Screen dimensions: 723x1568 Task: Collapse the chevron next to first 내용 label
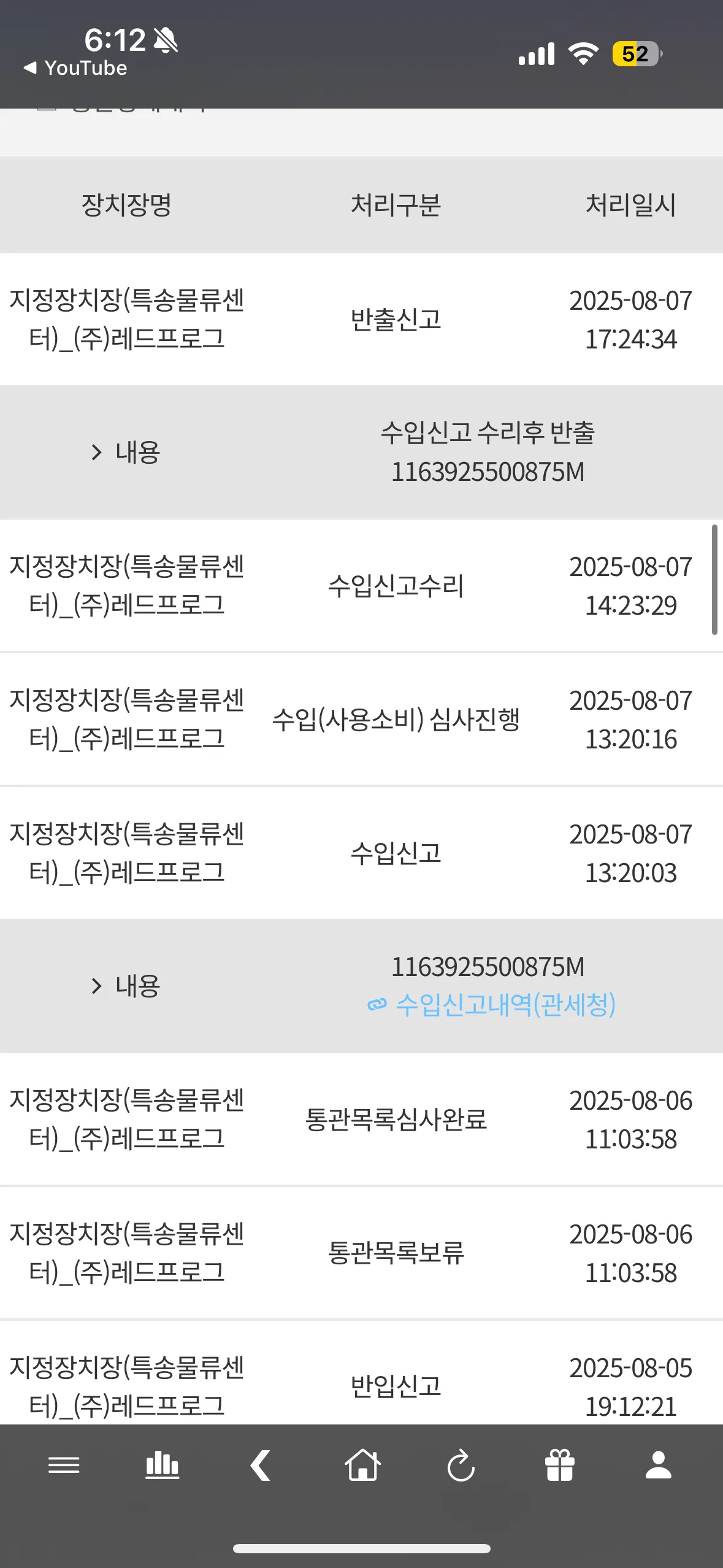click(x=96, y=453)
